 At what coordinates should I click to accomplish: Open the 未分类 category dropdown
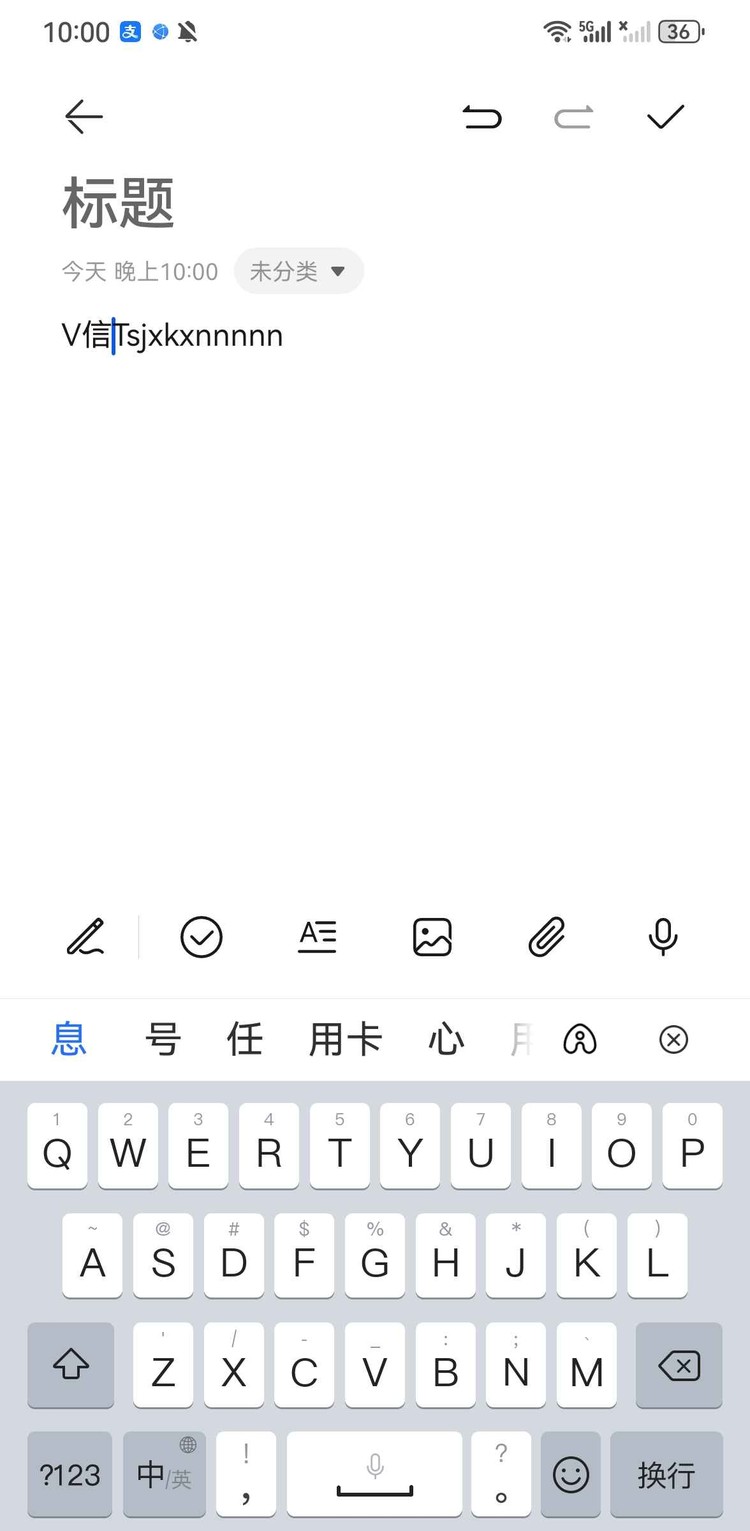298,271
